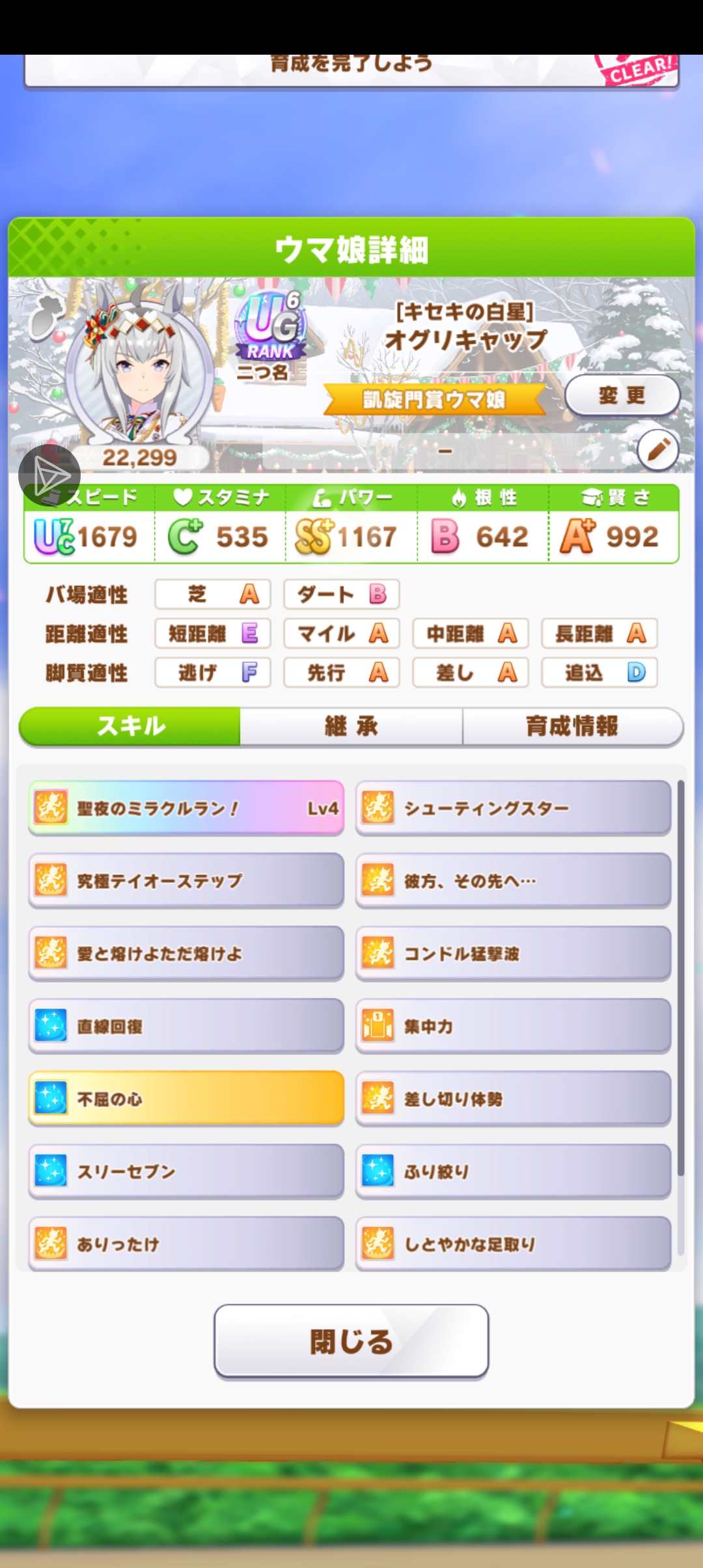Close the dialog with 閉じる
The image size is (703, 1568).
click(351, 1341)
